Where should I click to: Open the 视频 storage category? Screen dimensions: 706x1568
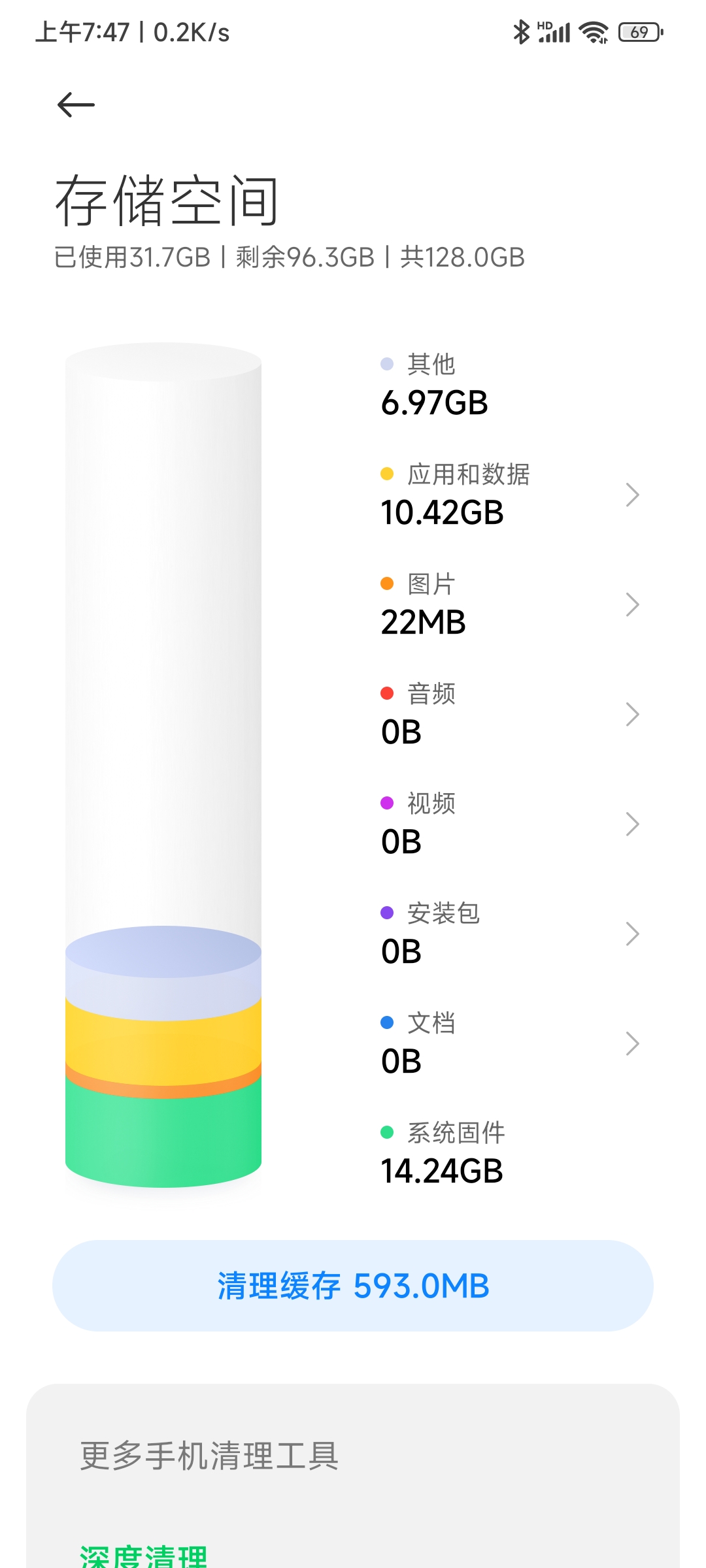(x=510, y=824)
